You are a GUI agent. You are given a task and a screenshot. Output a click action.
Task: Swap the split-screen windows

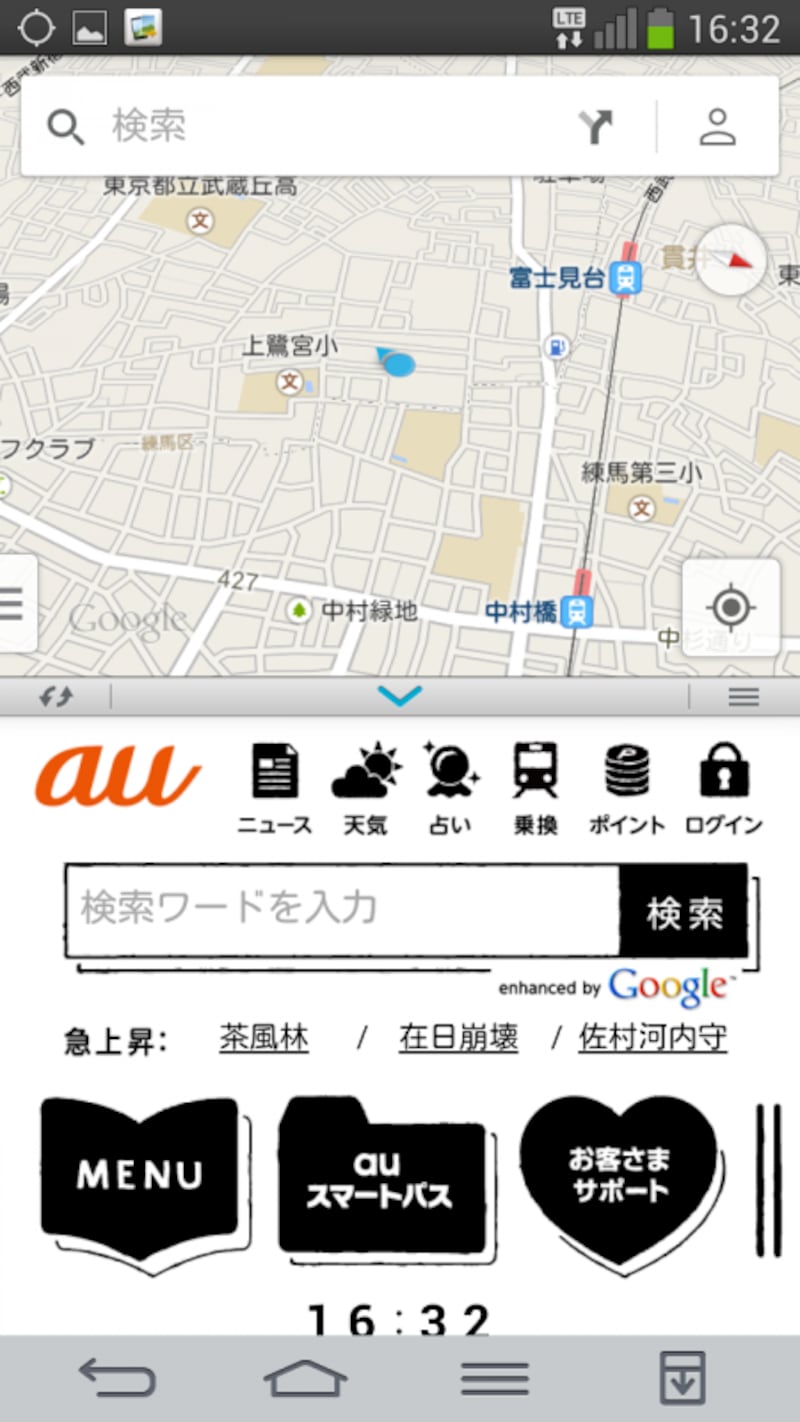[x=56, y=697]
